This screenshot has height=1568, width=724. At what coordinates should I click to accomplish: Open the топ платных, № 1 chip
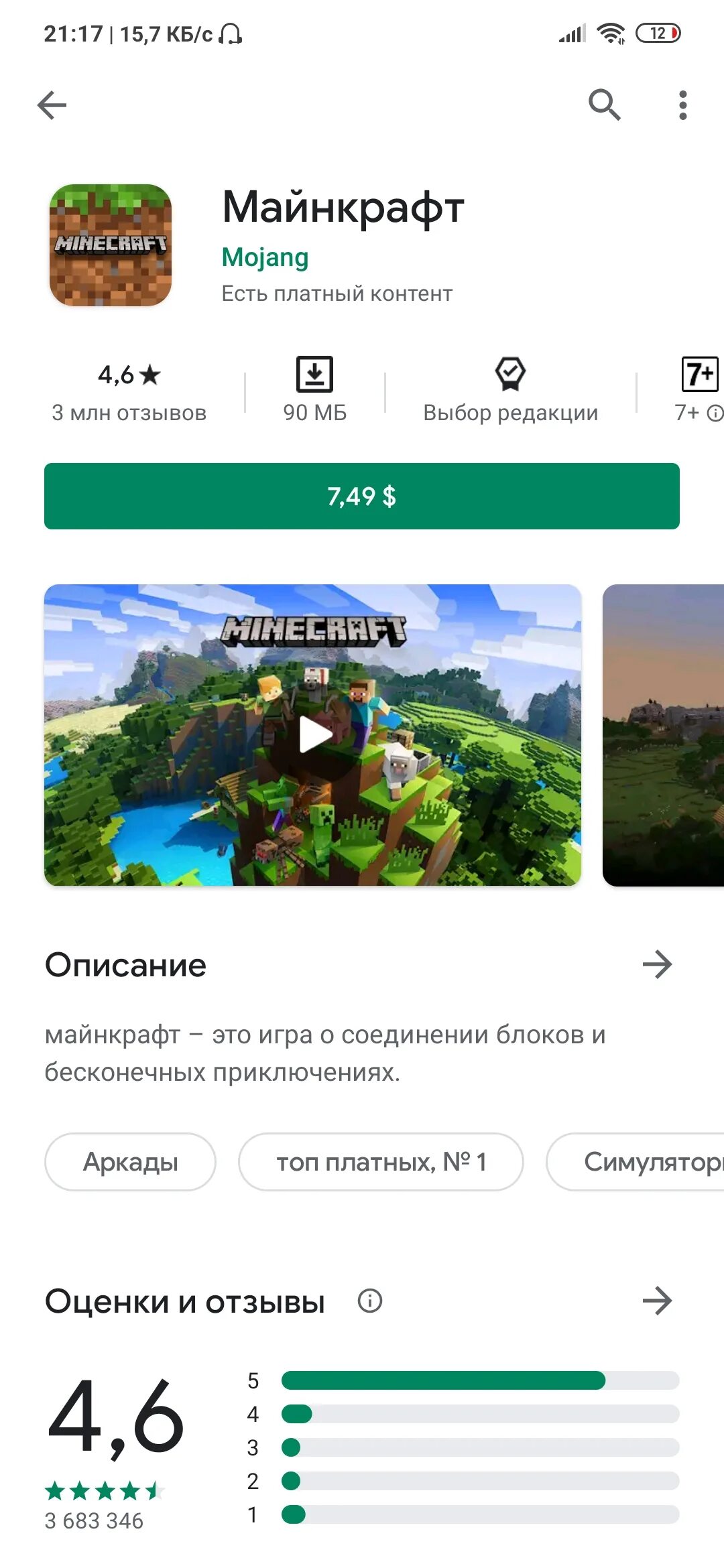(381, 1162)
